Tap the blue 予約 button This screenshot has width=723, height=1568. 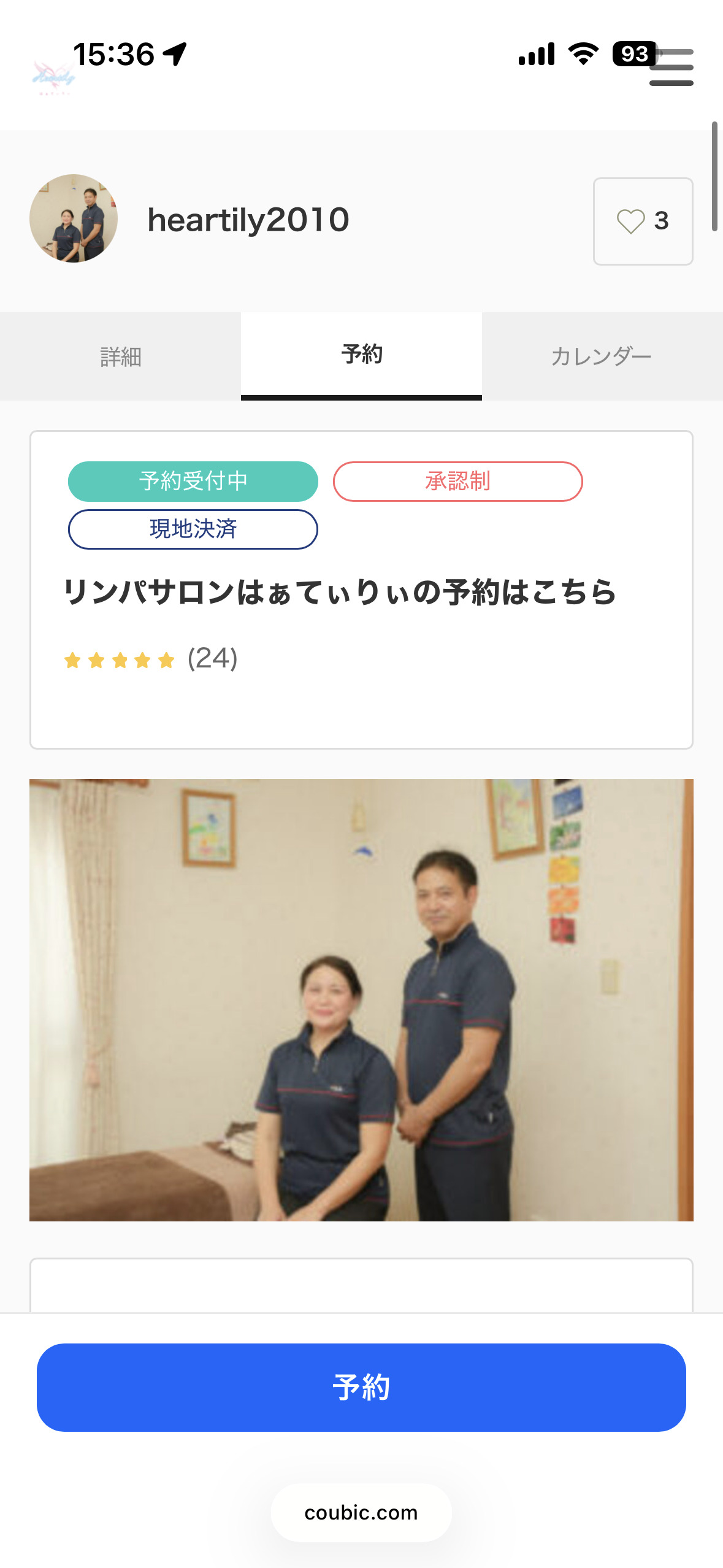361,1387
